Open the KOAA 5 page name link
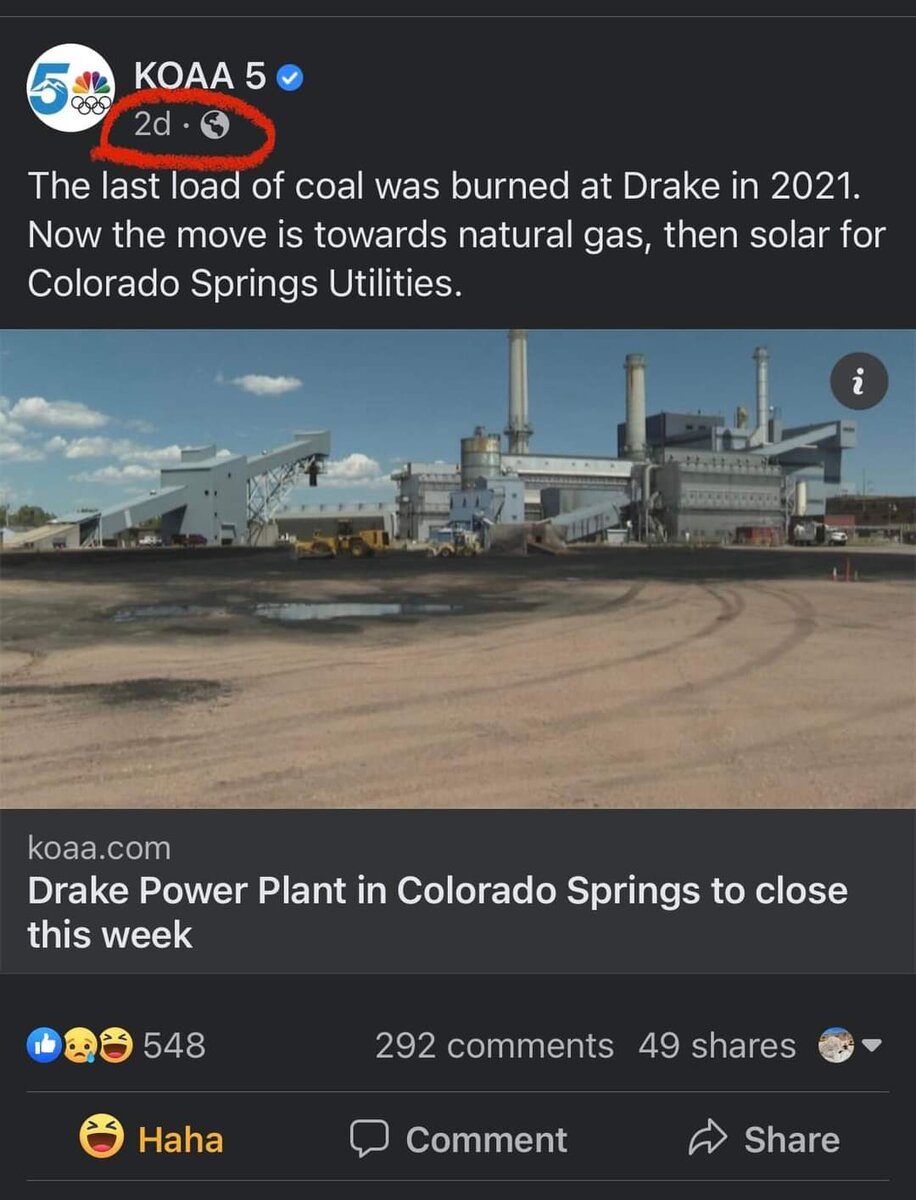Viewport: 916px width, 1200px height. [x=198, y=77]
